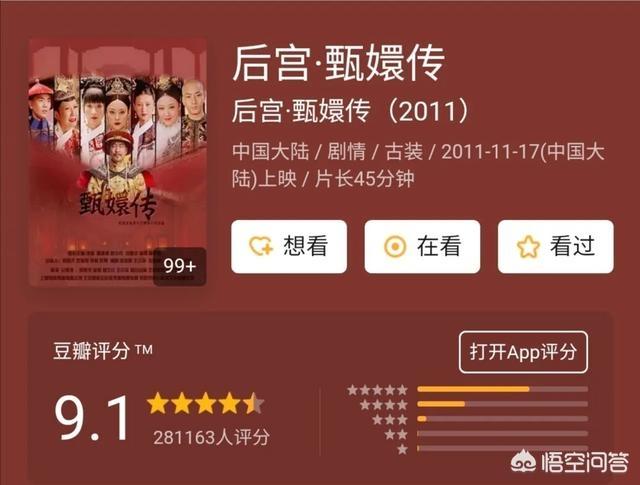
Task: Mark the show as 看过
Action: (x=555, y=247)
